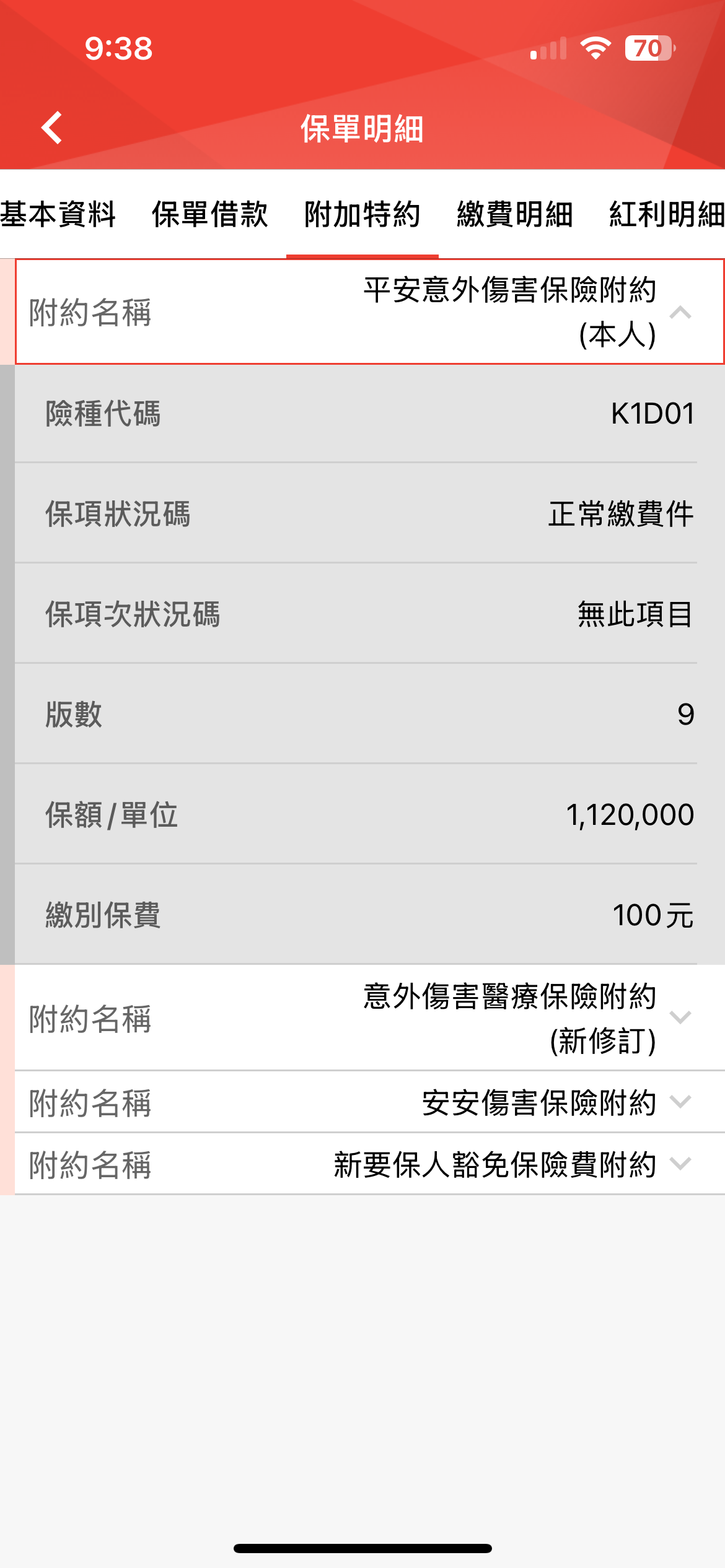Switch to the 基本資料 tab
This screenshot has width=725, height=1568.
pyautogui.click(x=58, y=214)
